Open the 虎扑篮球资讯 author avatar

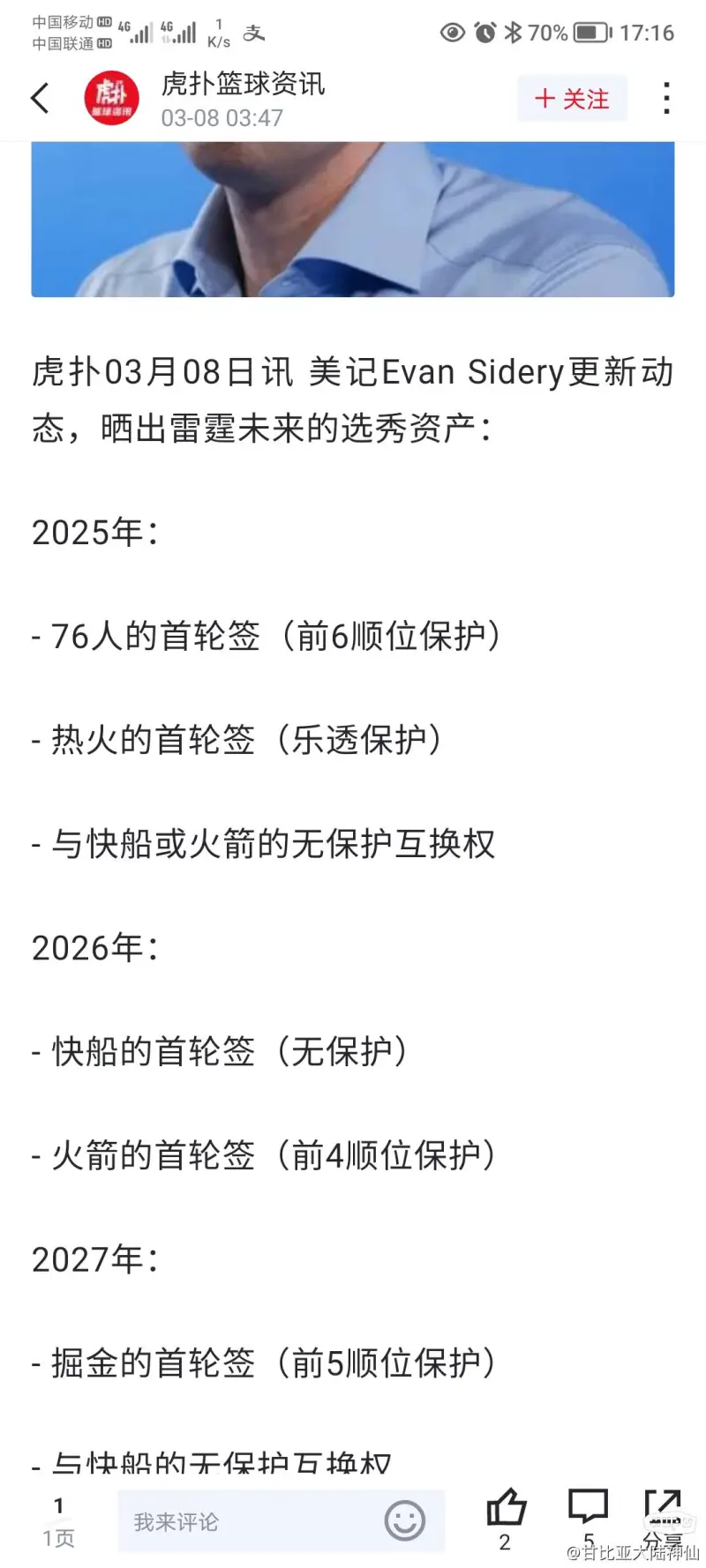click(x=112, y=98)
